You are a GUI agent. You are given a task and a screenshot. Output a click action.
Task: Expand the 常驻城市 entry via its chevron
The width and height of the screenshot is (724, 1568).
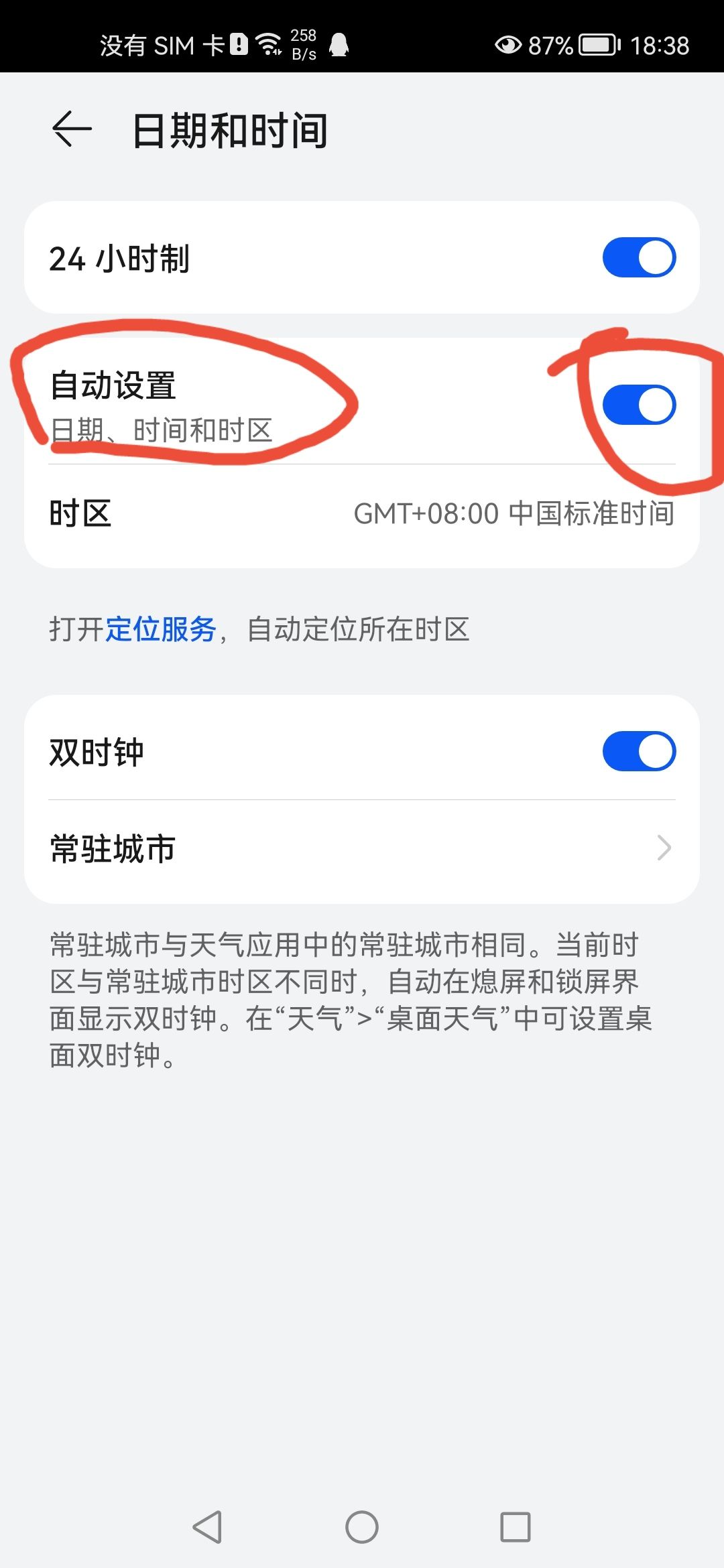664,848
